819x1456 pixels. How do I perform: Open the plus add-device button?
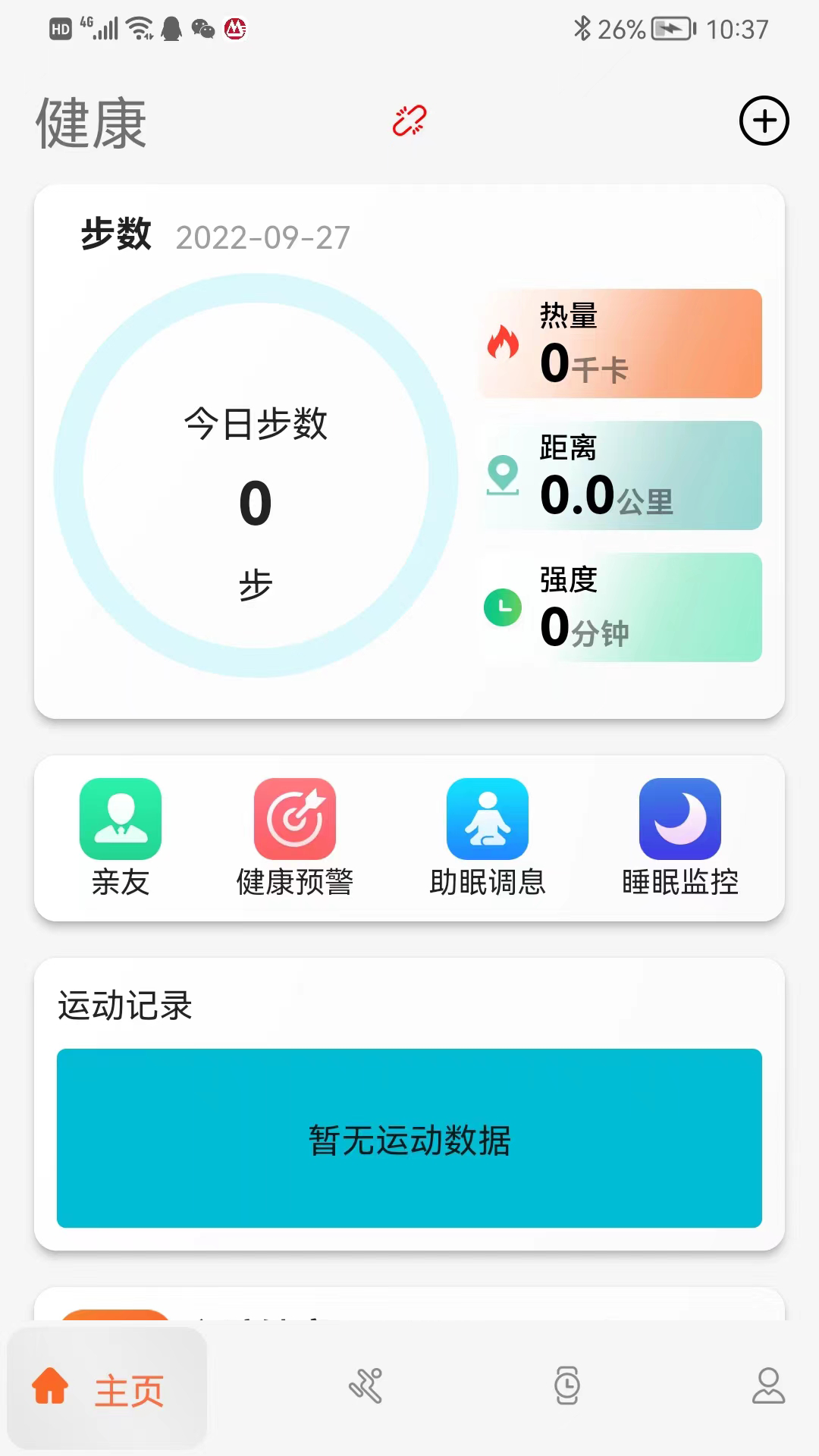pyautogui.click(x=764, y=121)
